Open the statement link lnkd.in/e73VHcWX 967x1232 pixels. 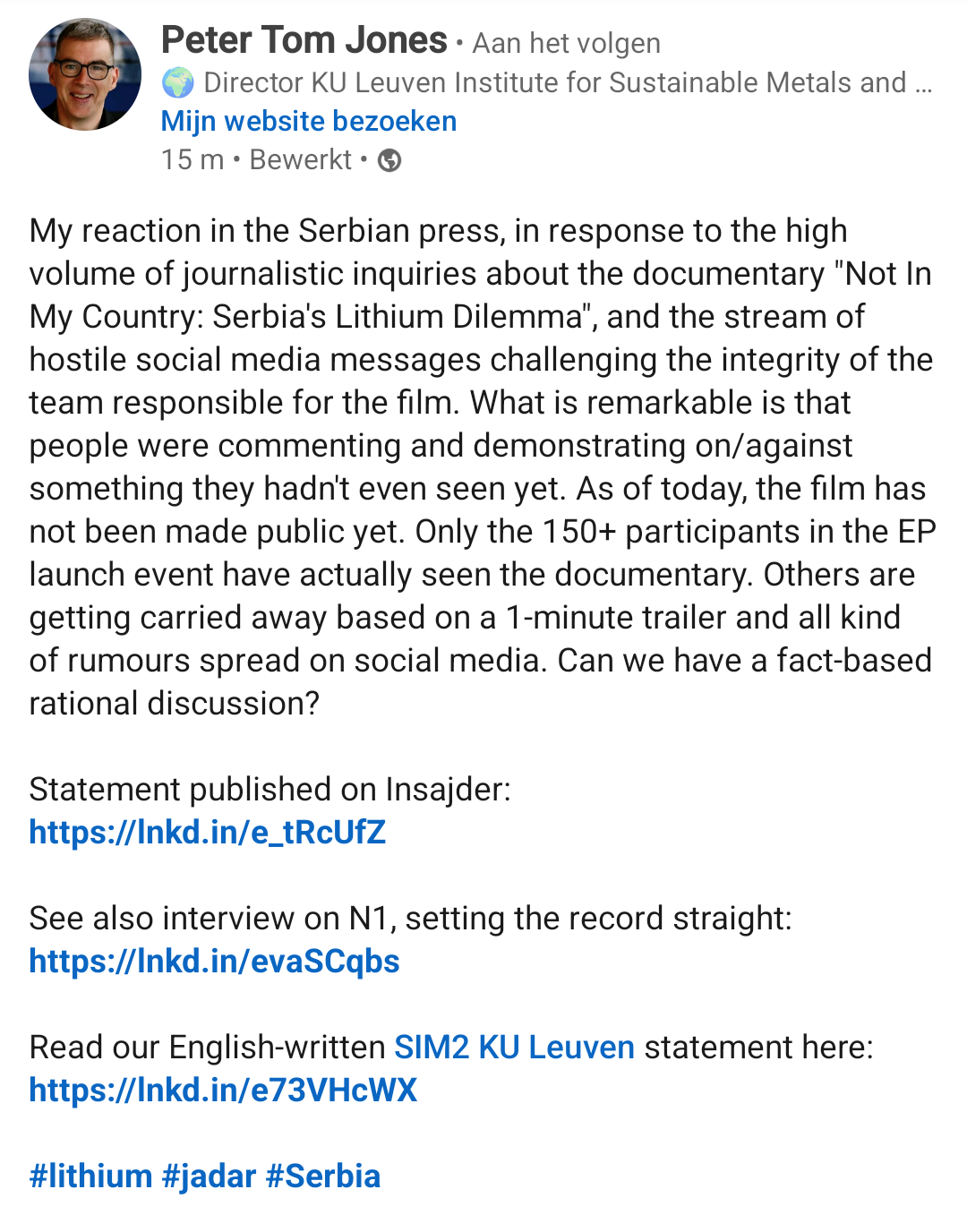pyautogui.click(x=223, y=1090)
